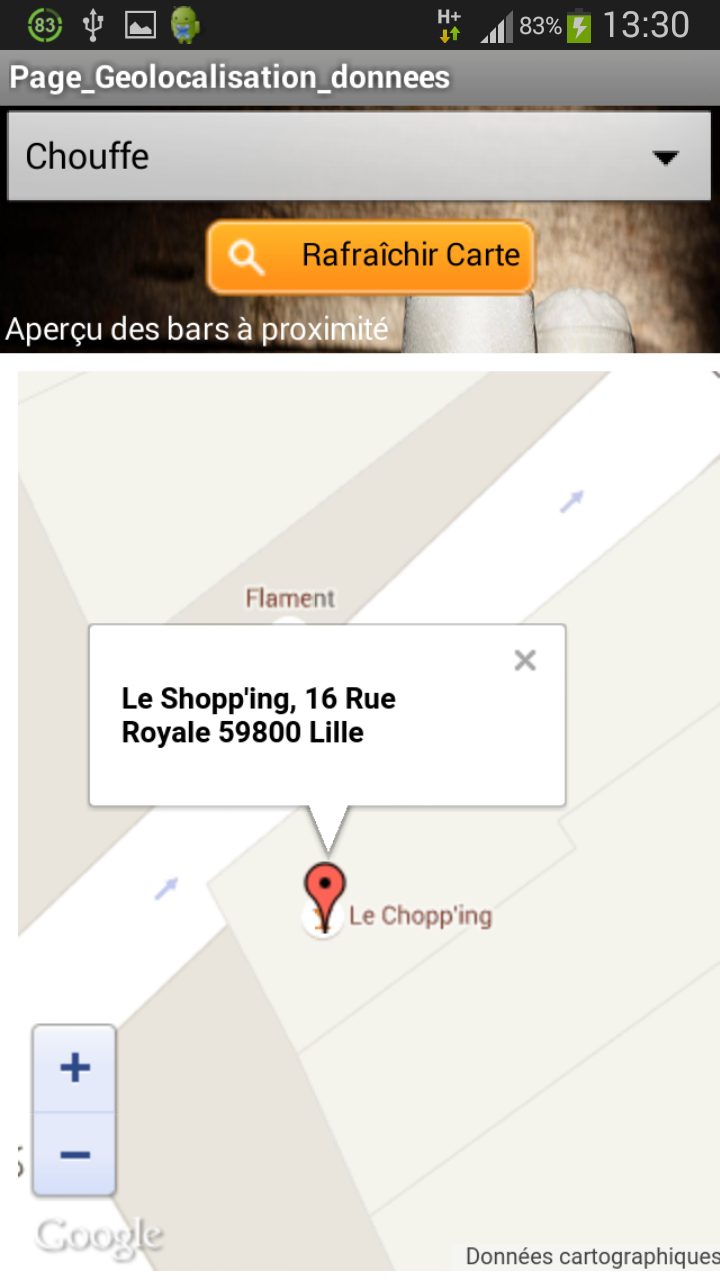Expand the Chouffe beer dropdown
720x1280 pixels.
(358, 157)
